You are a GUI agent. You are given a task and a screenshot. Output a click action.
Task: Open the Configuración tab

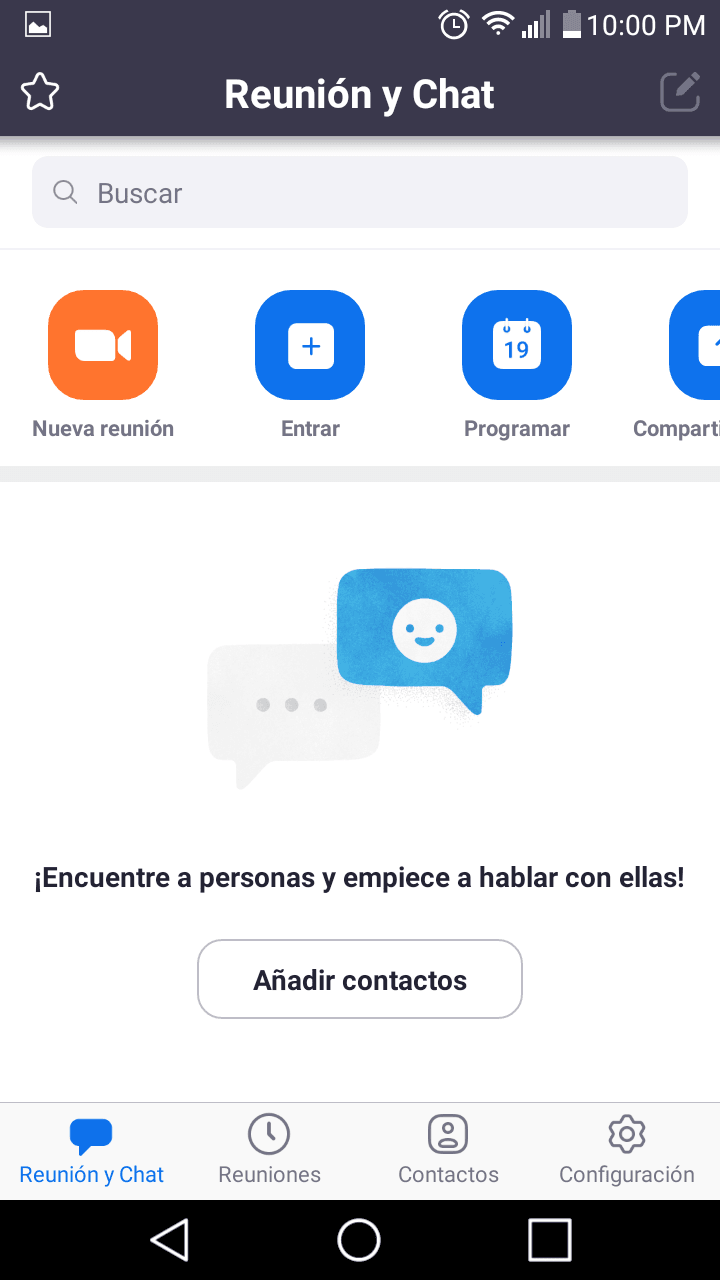tap(627, 1151)
